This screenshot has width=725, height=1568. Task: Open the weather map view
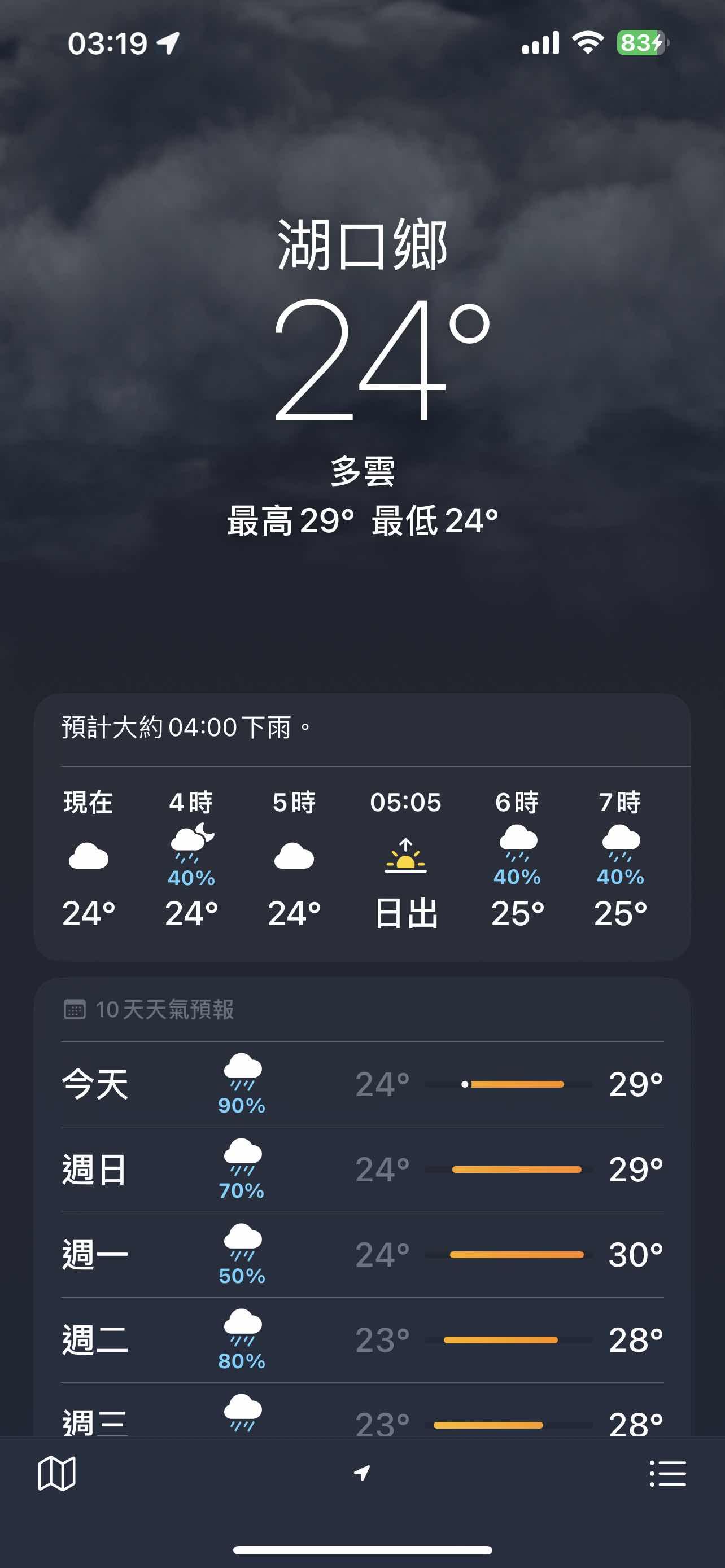tap(56, 1474)
